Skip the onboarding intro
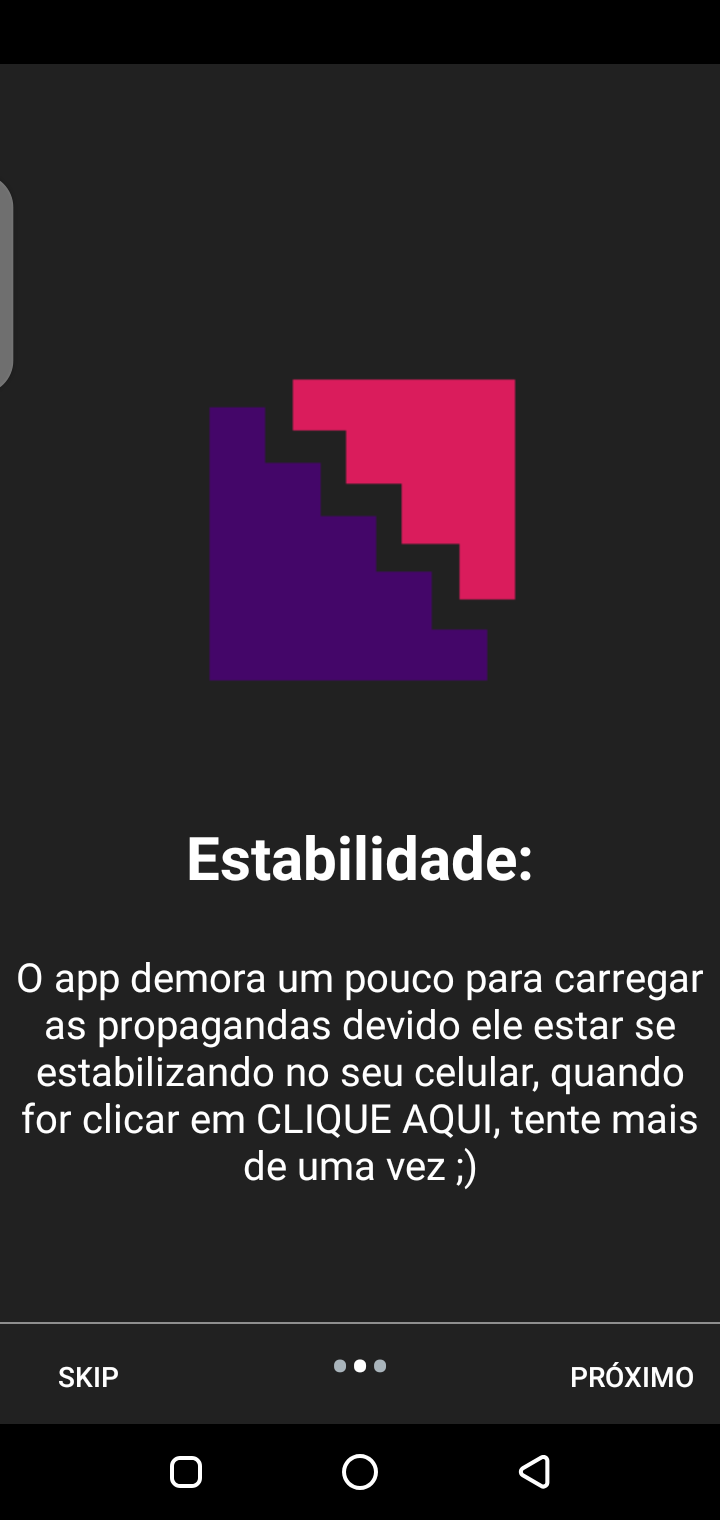 88,1377
